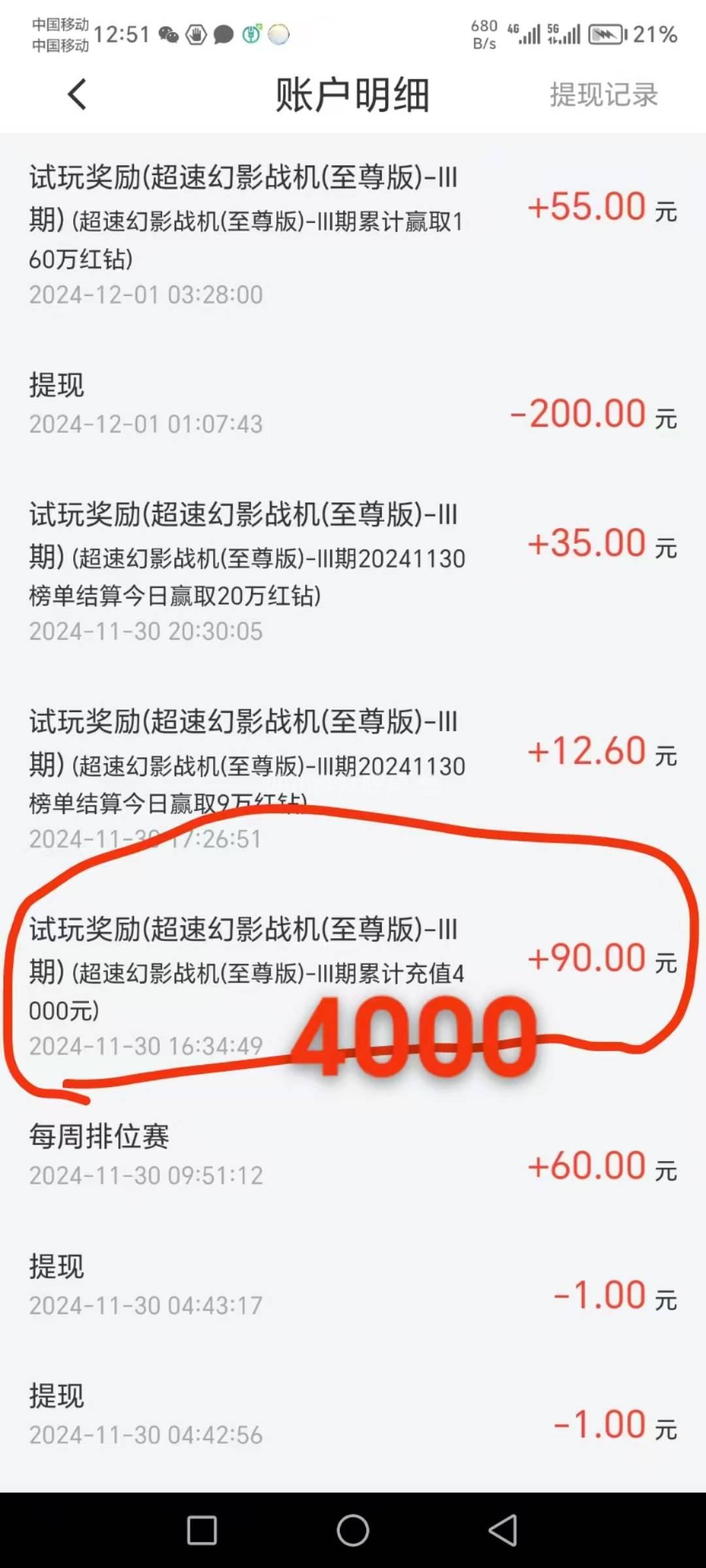The image size is (706, 1568).
Task: Go to the home screen via circle button
Action: (353, 1529)
